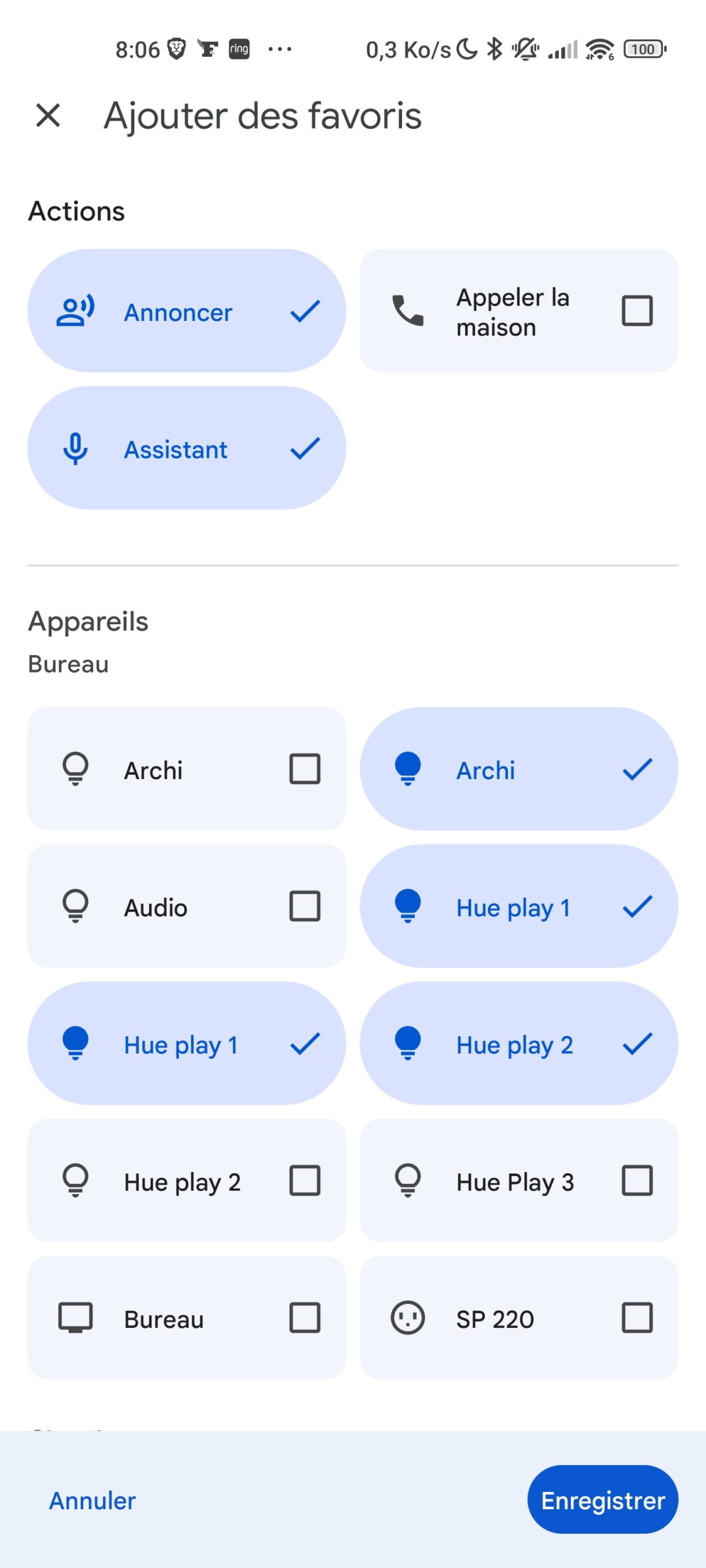This screenshot has width=706, height=1568.
Task: Select the Bureau display device
Action: pos(186,1318)
